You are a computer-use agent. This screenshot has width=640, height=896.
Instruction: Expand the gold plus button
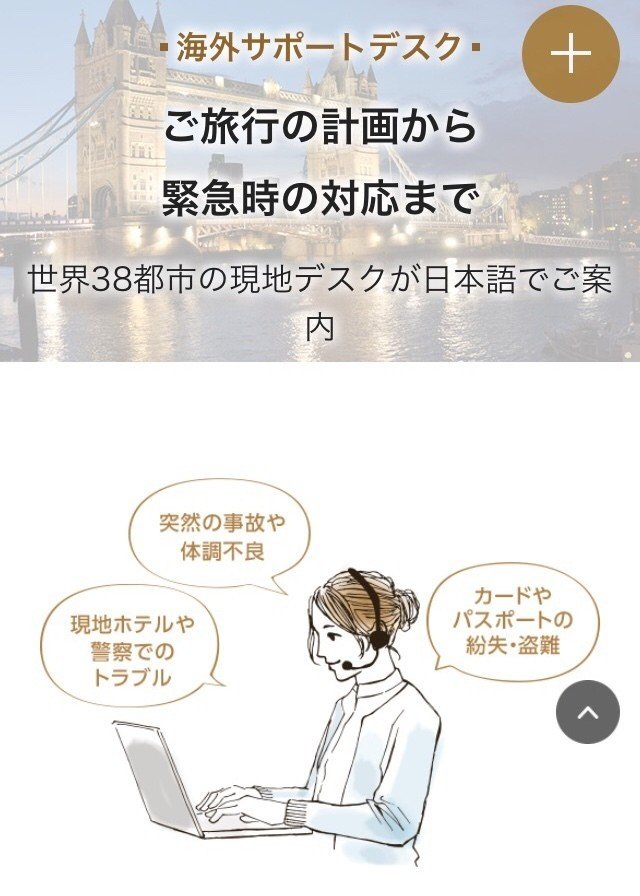coord(571,53)
